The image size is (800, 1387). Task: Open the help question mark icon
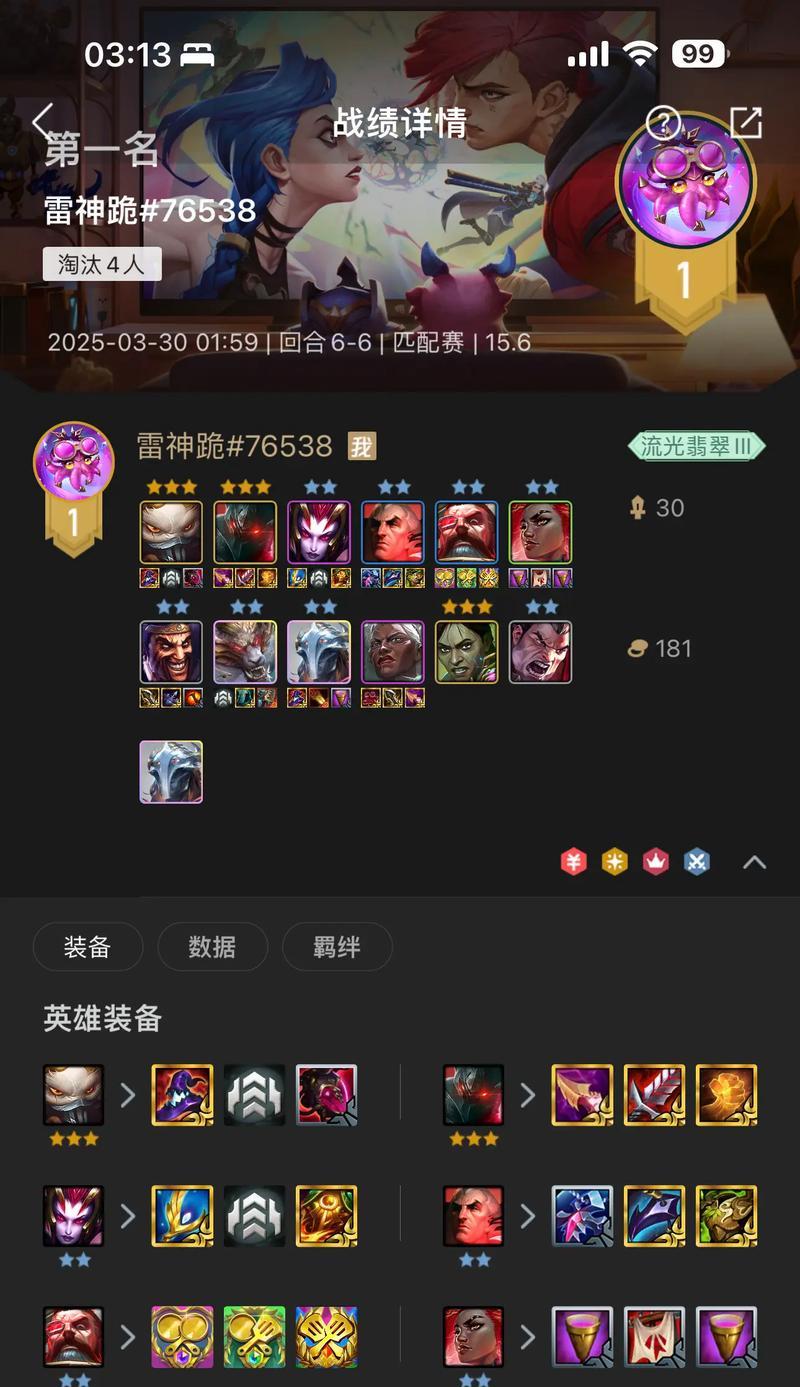(663, 123)
